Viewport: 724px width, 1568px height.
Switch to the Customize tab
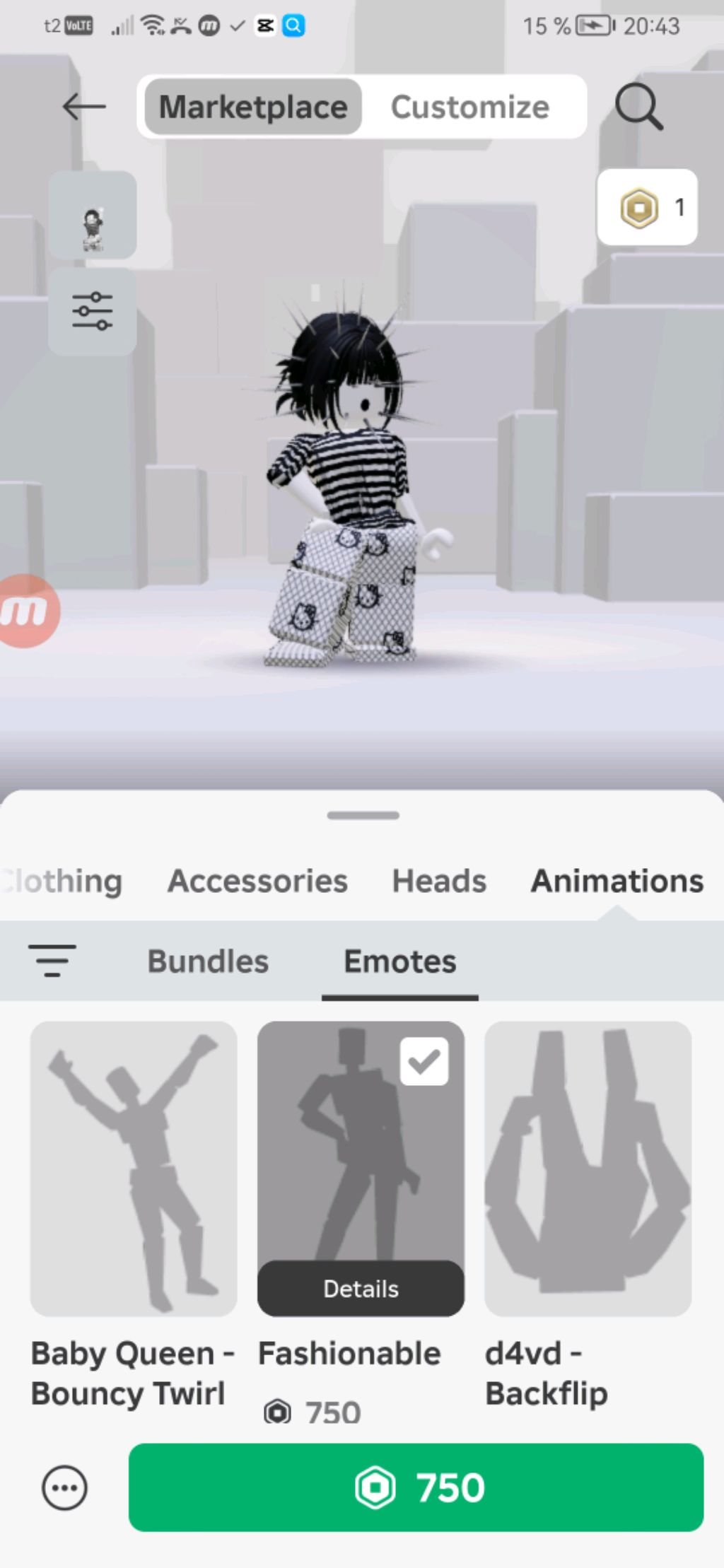point(469,107)
